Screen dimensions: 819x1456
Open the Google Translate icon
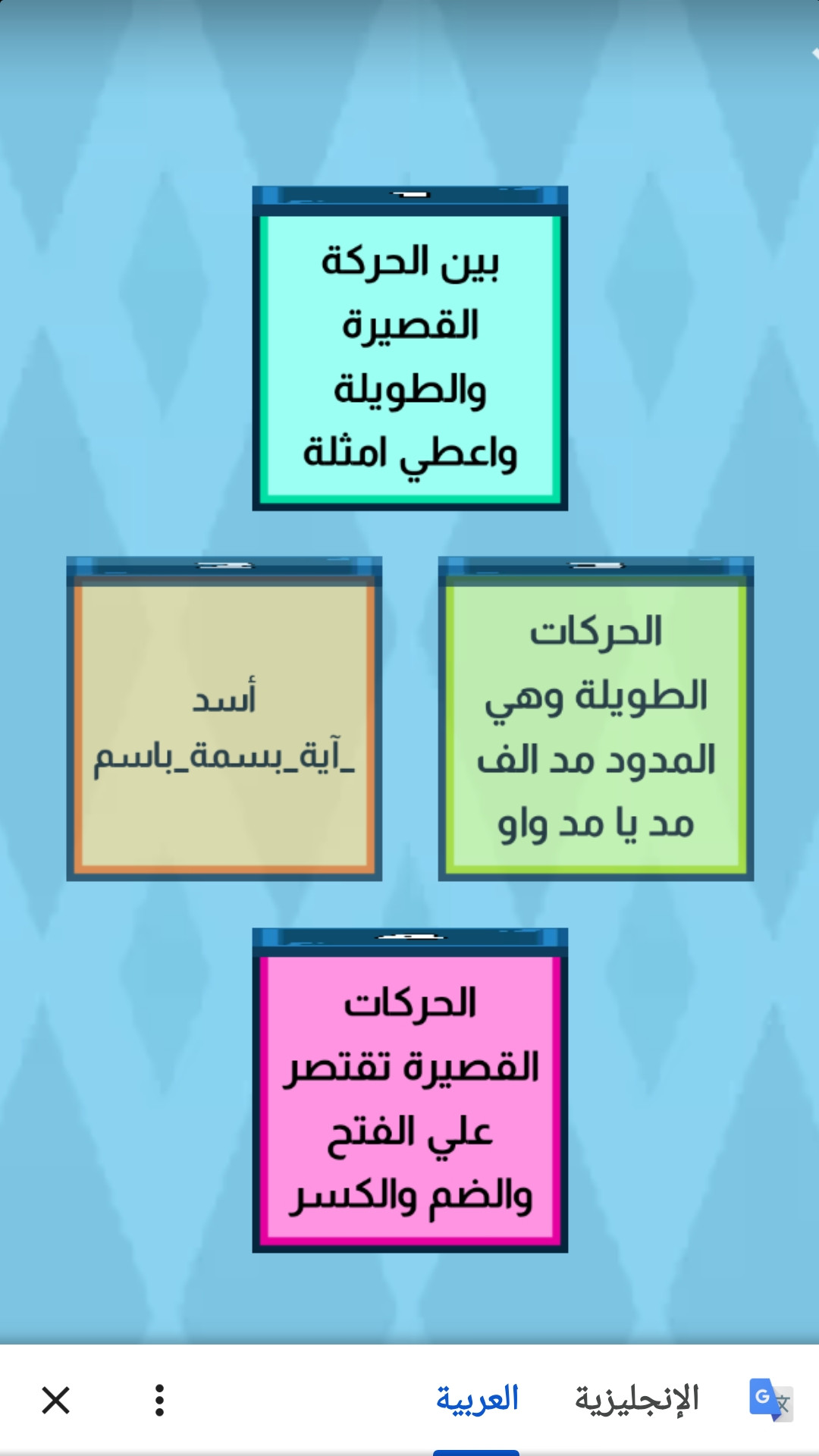click(x=770, y=1400)
